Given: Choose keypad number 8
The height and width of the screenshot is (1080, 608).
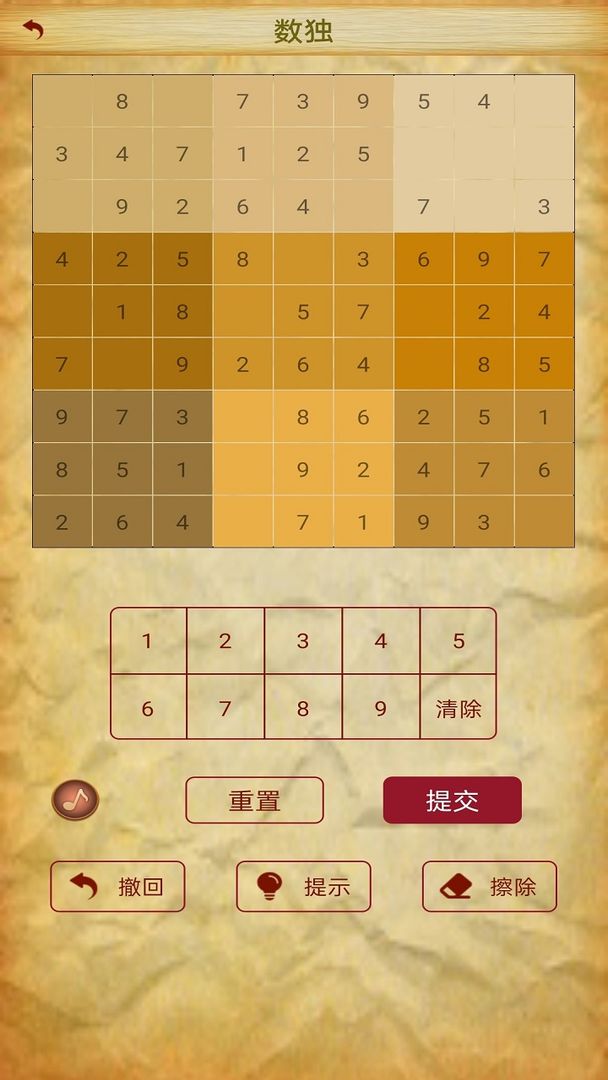Looking at the screenshot, I should click(303, 709).
